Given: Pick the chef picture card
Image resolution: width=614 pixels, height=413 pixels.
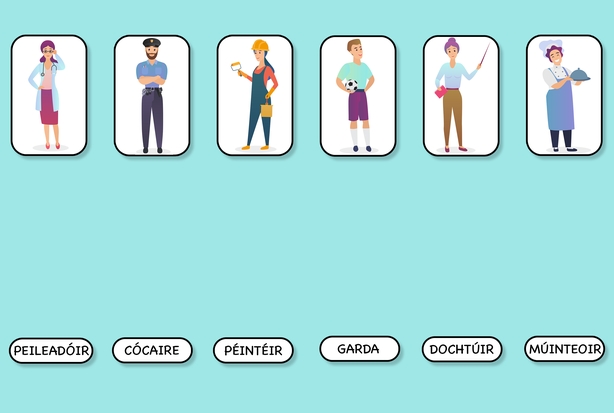Looking at the screenshot, I should [x=564, y=96].
